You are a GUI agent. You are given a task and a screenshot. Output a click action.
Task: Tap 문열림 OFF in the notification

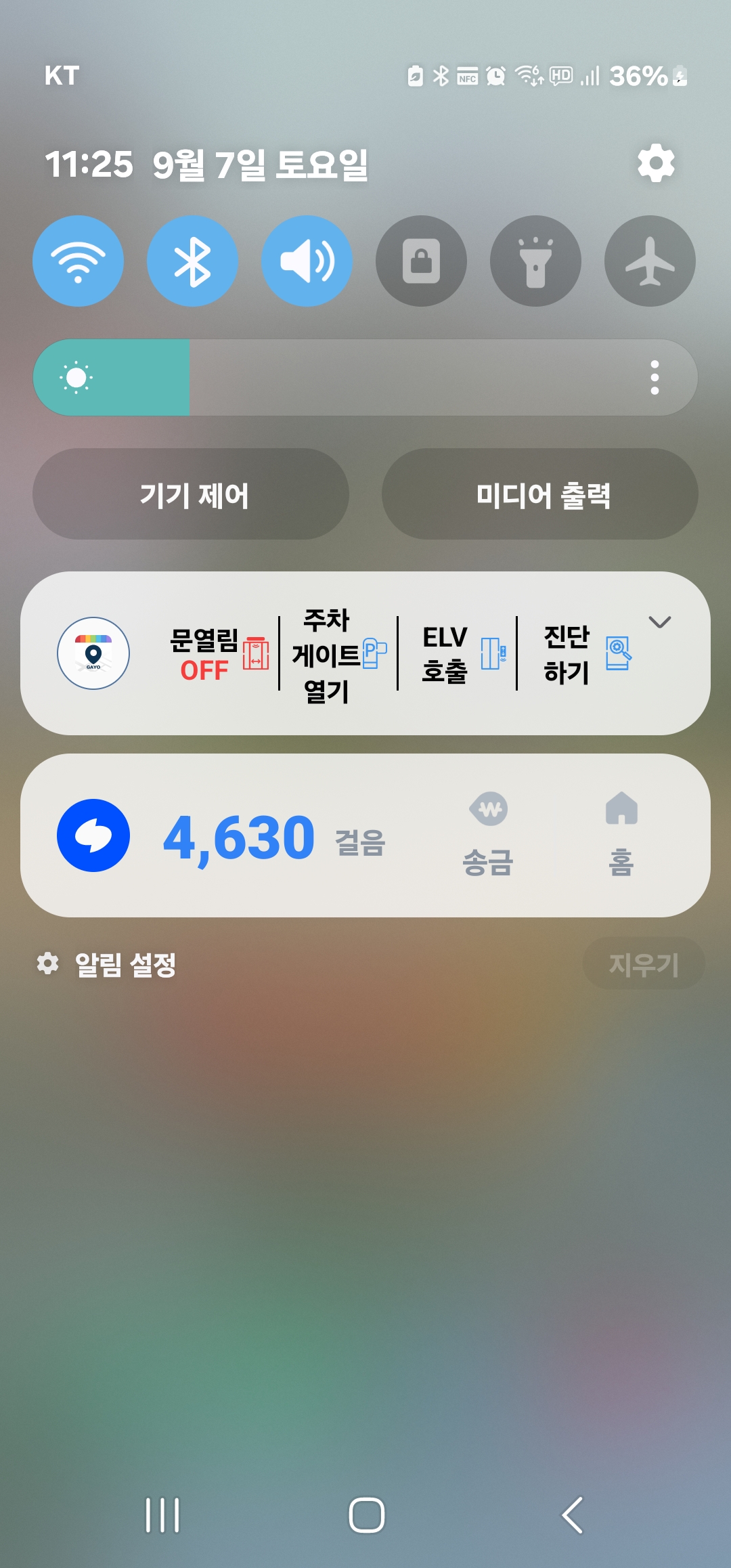click(218, 654)
